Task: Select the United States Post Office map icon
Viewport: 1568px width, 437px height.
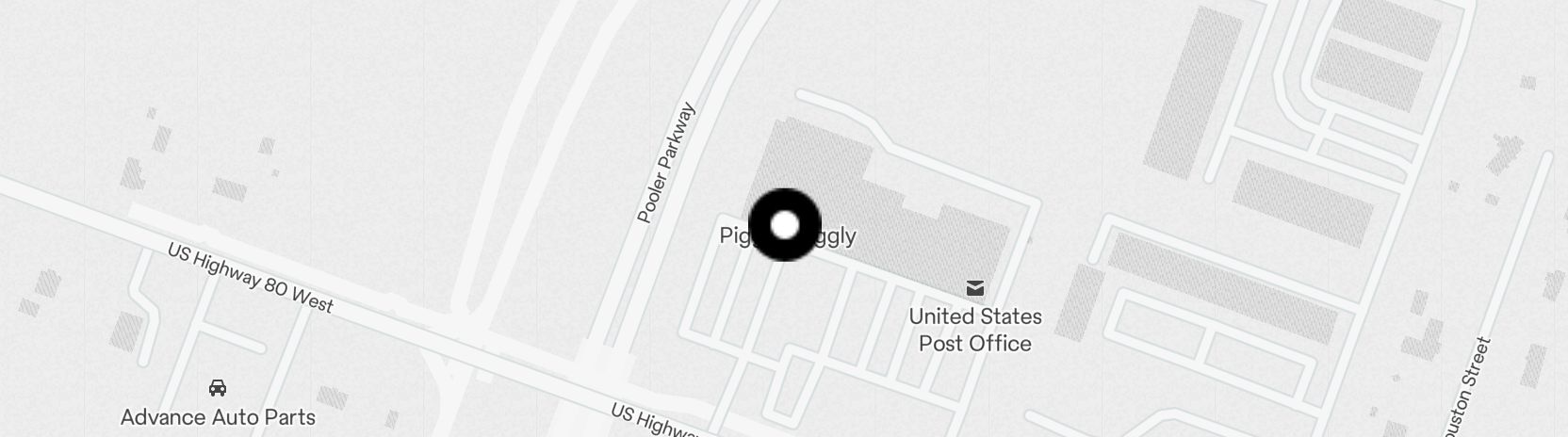Action: (975, 288)
